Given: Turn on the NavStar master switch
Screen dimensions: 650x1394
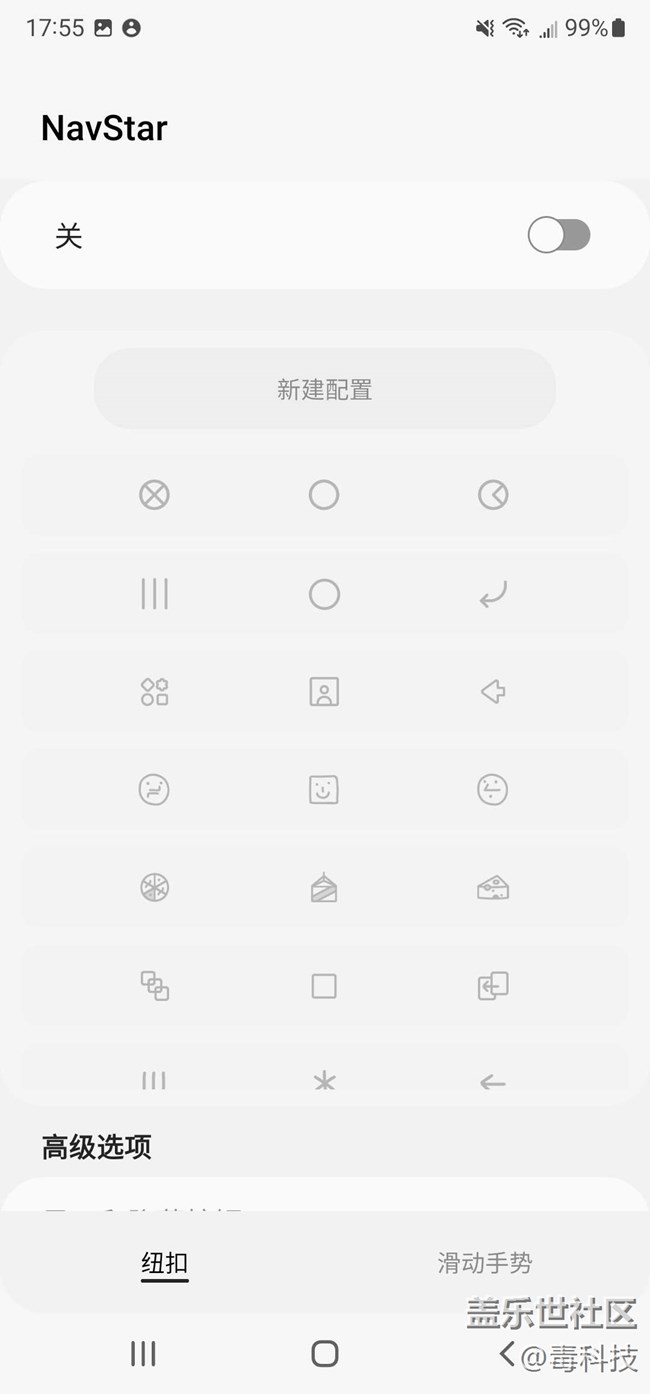Looking at the screenshot, I should (558, 236).
